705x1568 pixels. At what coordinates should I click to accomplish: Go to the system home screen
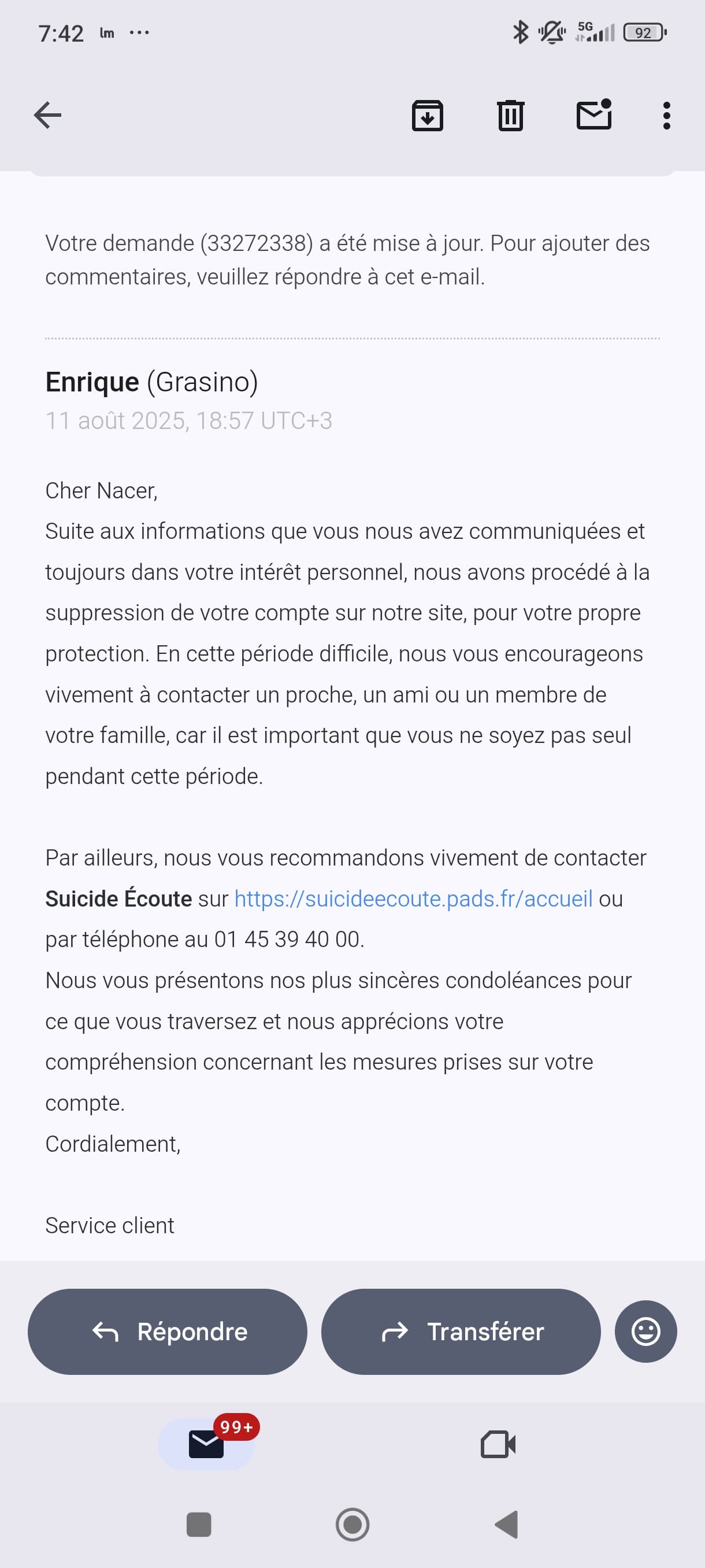pos(352,1524)
